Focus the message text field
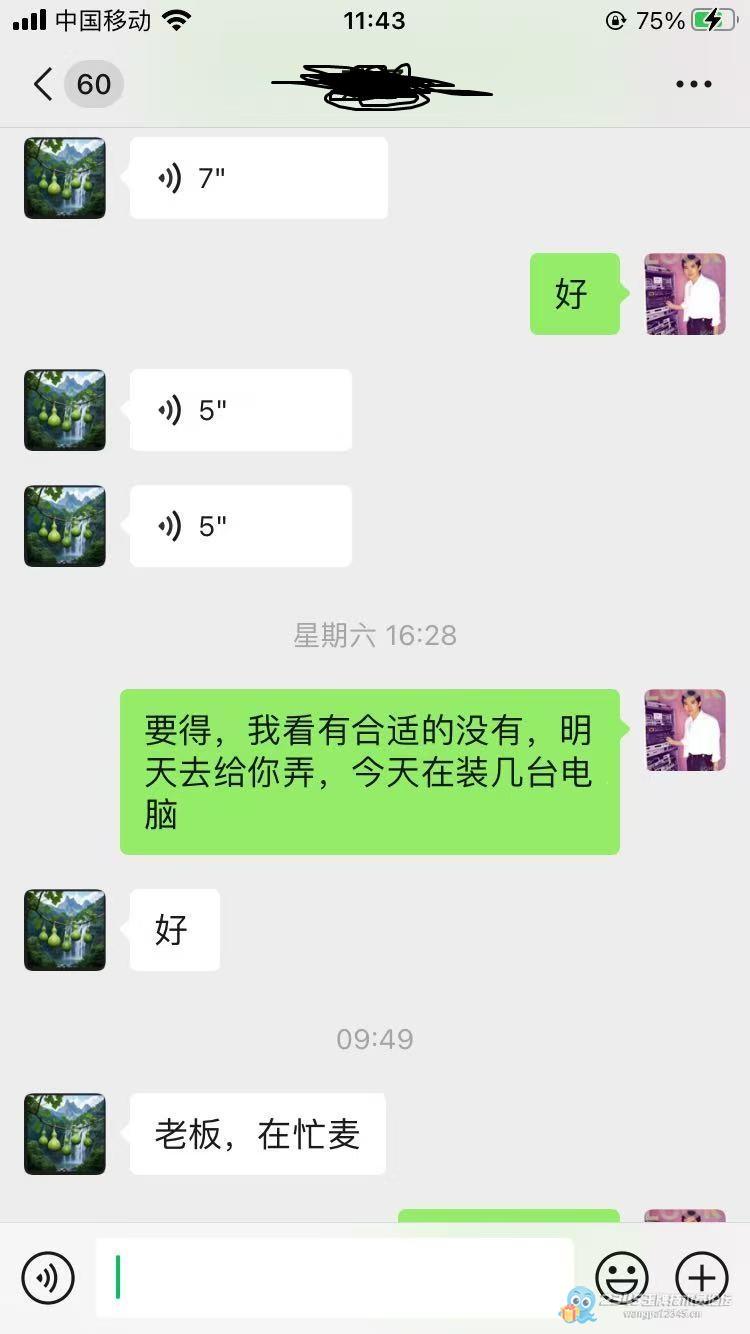Viewport: 750px width, 1334px height. [335, 1277]
